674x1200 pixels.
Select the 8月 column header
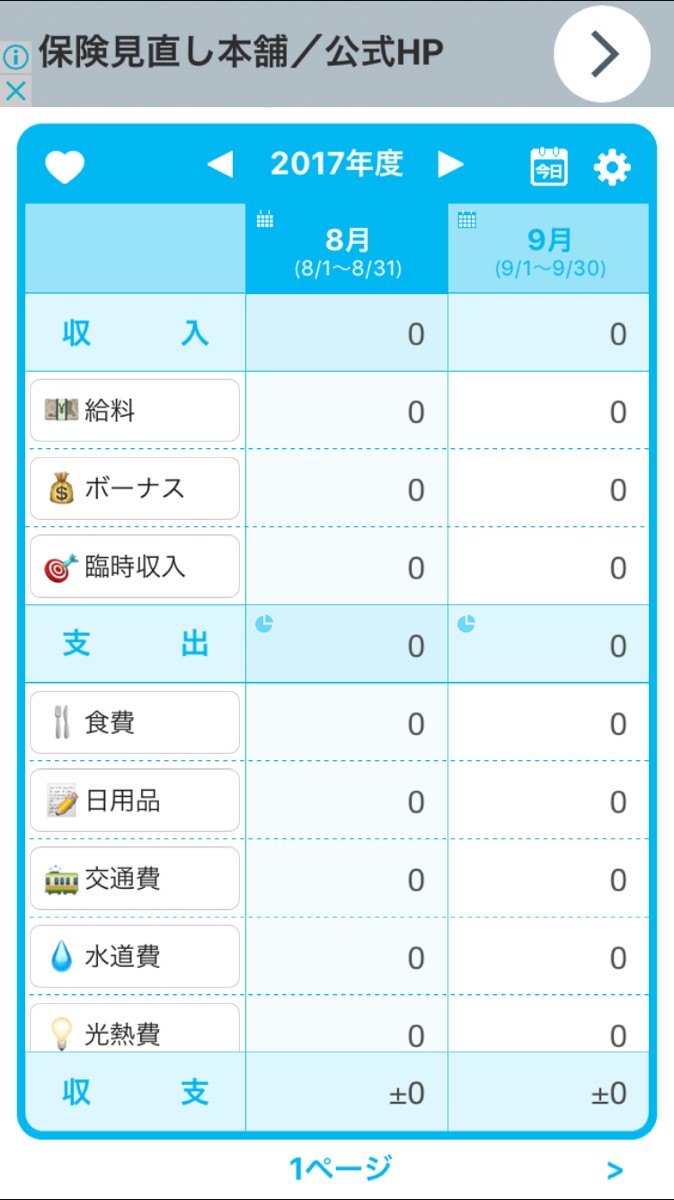[x=347, y=249]
